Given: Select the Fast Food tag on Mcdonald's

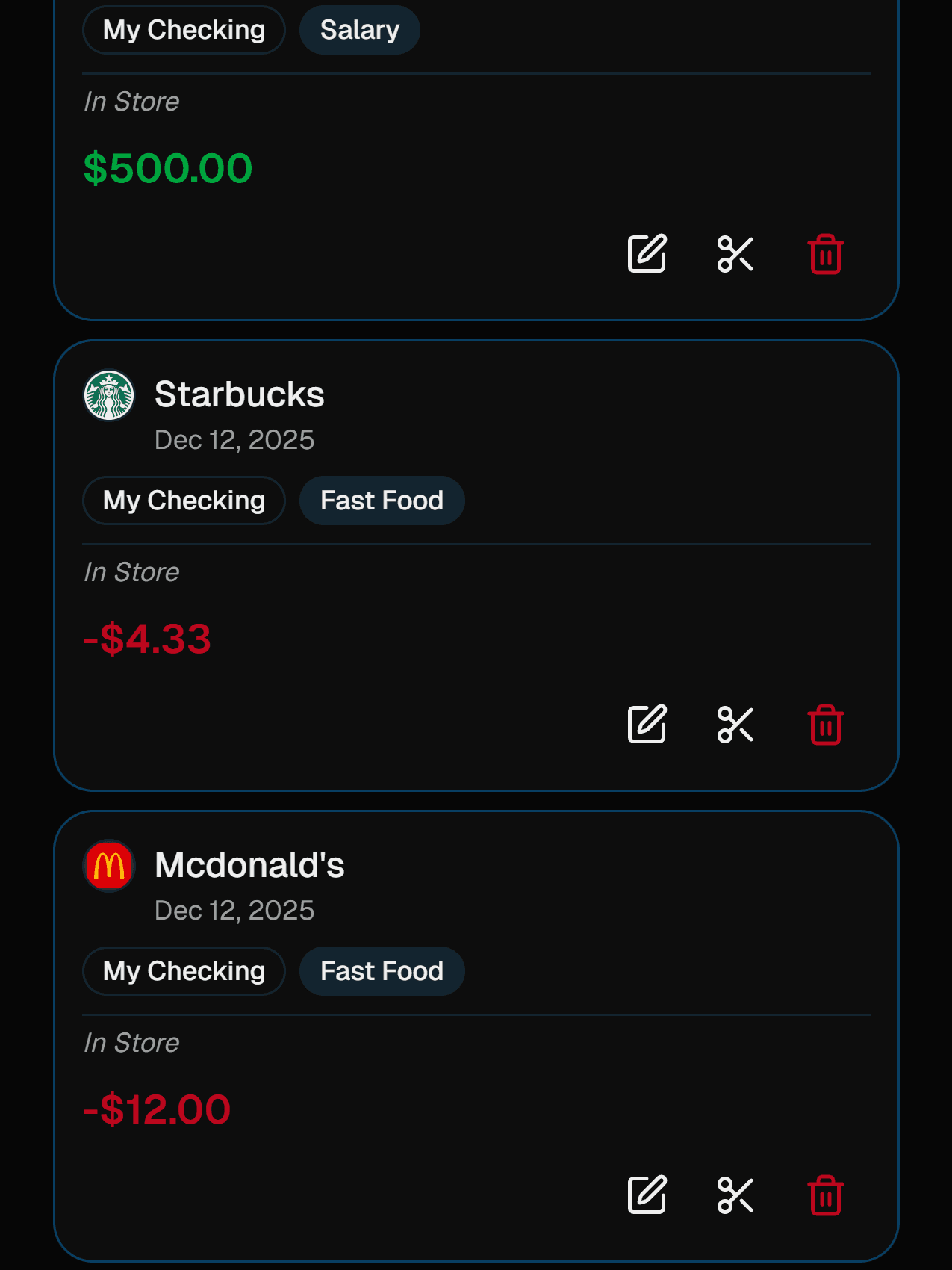Looking at the screenshot, I should [x=382, y=970].
